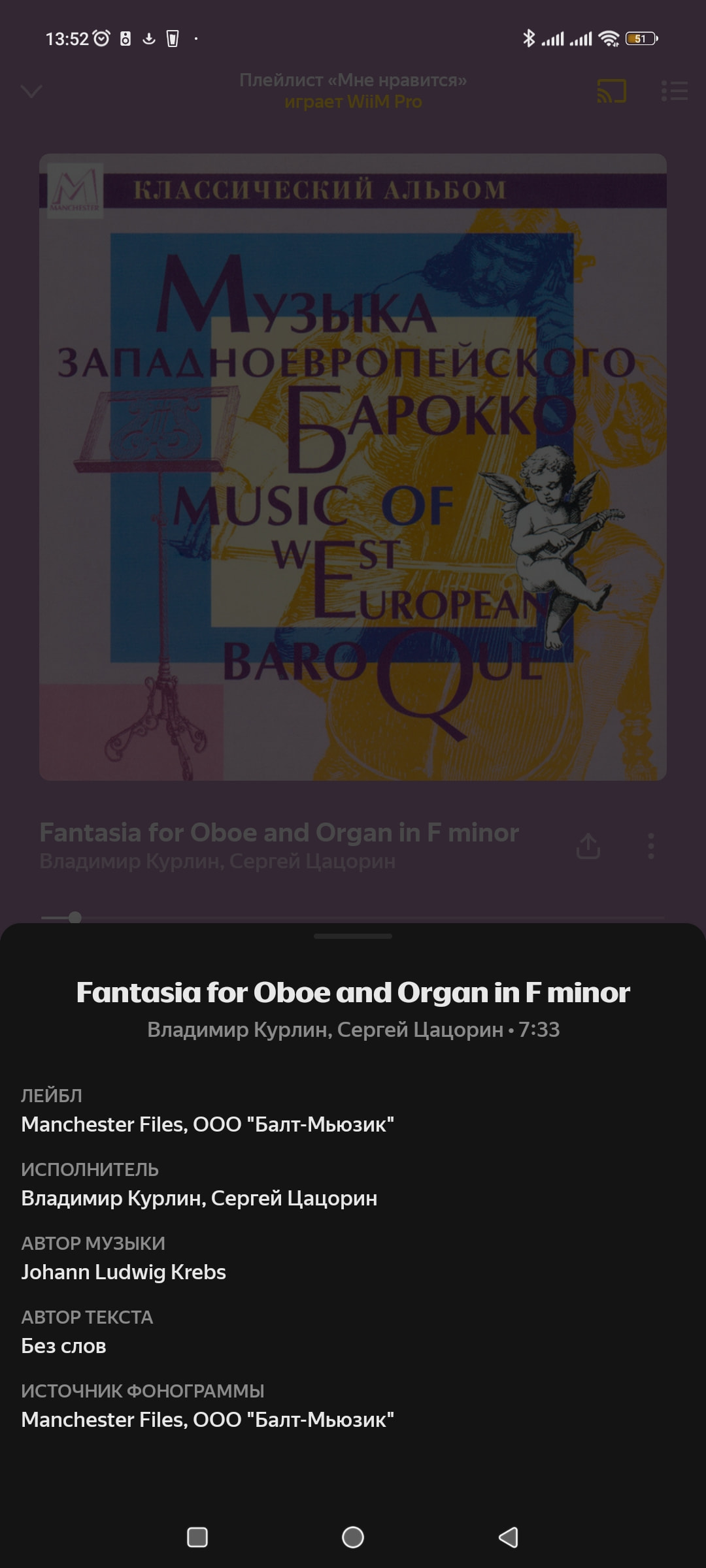
Task: Go back with the system back button
Action: 508,1537
